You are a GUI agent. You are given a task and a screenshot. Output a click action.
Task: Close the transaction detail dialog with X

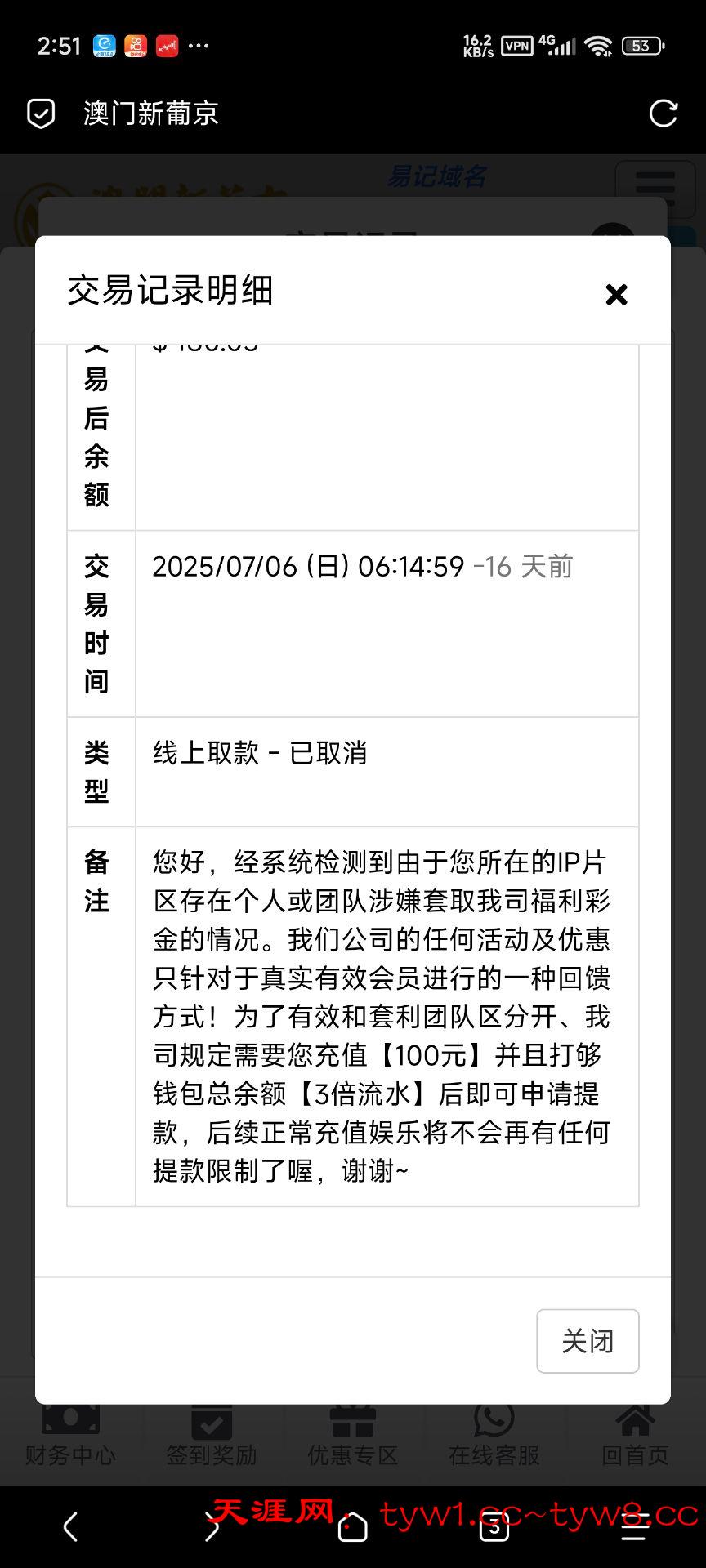click(616, 294)
